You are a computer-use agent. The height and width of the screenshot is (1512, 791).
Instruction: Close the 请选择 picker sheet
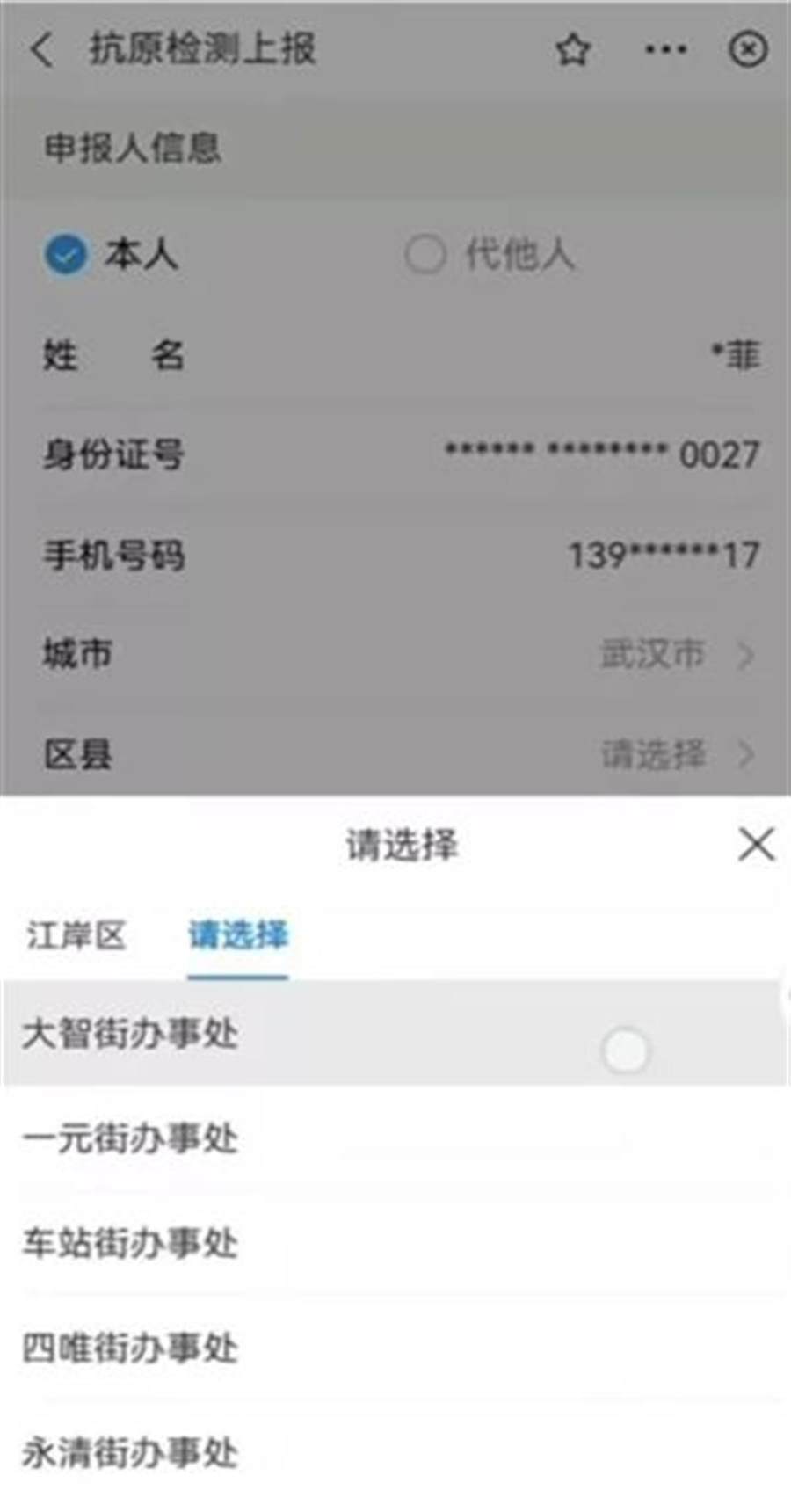[x=756, y=846]
